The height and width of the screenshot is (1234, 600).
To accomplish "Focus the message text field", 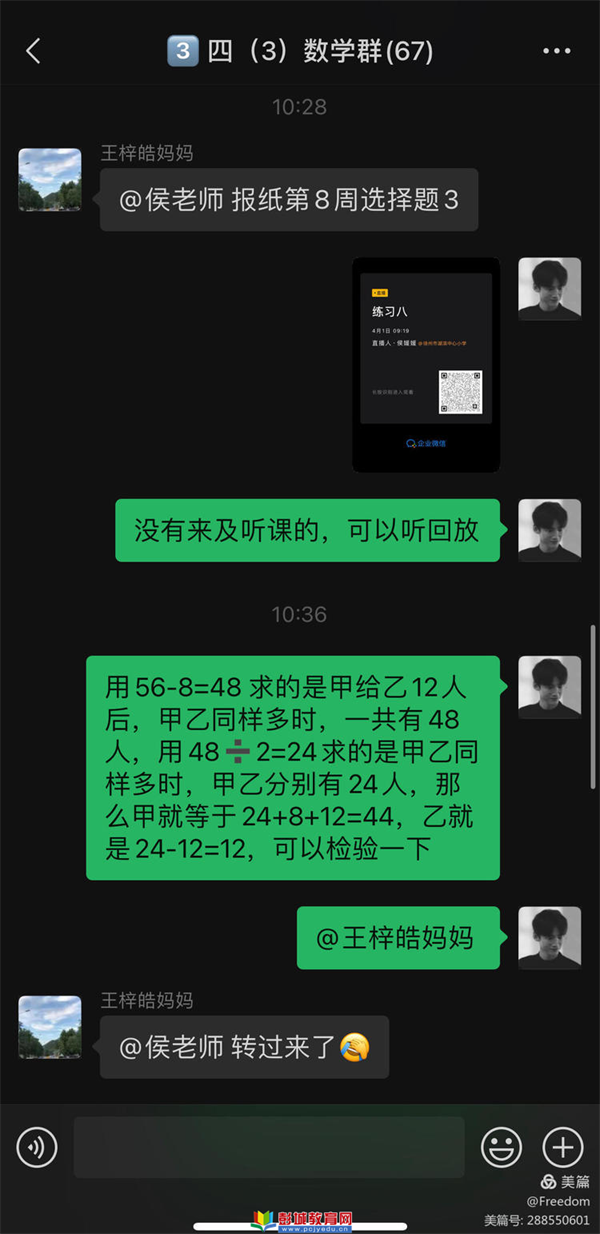I will click(268, 1147).
